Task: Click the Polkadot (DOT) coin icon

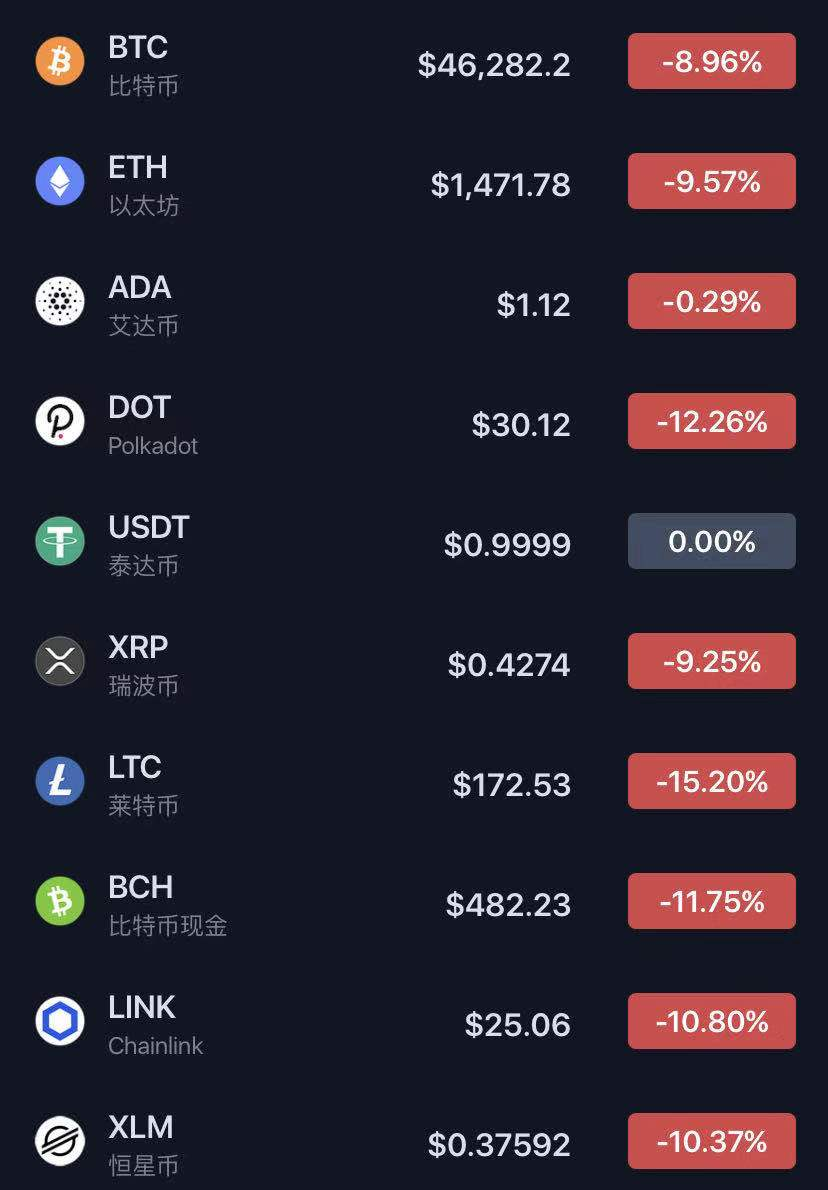Action: tap(59, 422)
